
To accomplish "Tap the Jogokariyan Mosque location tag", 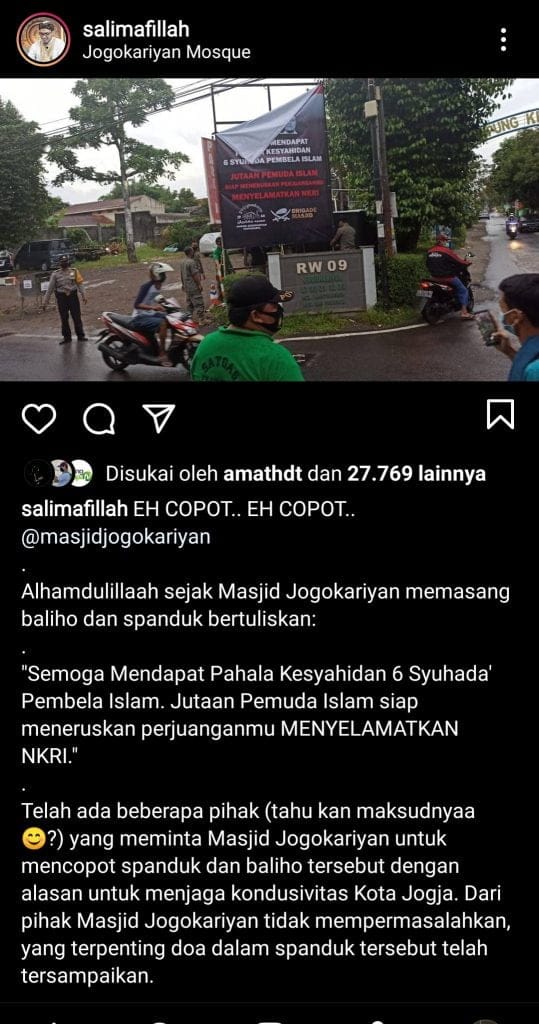I will [x=167, y=53].
